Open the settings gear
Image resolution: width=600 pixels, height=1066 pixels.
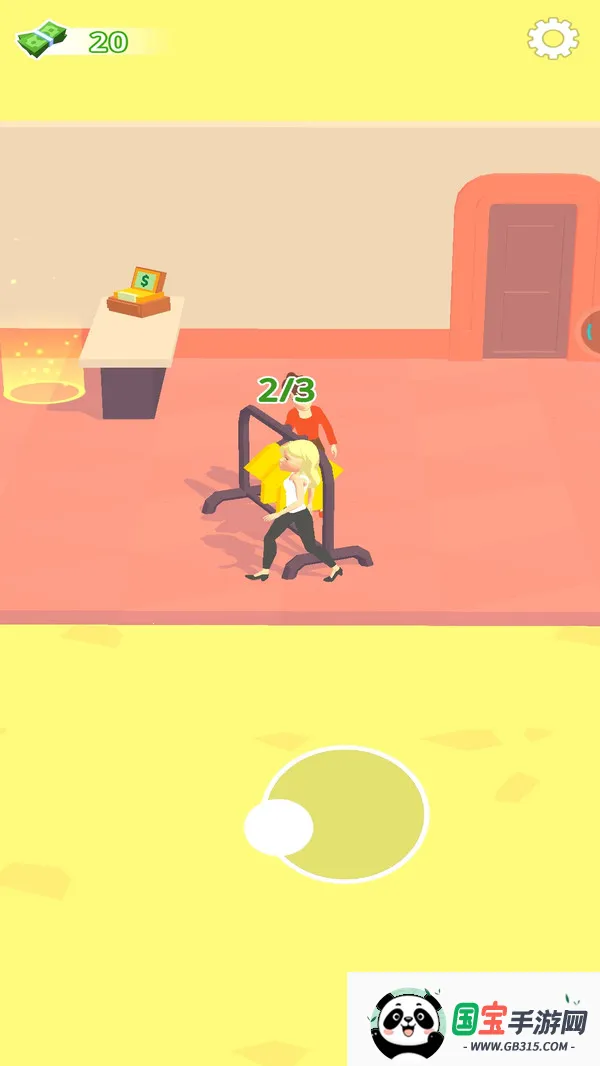pos(553,39)
